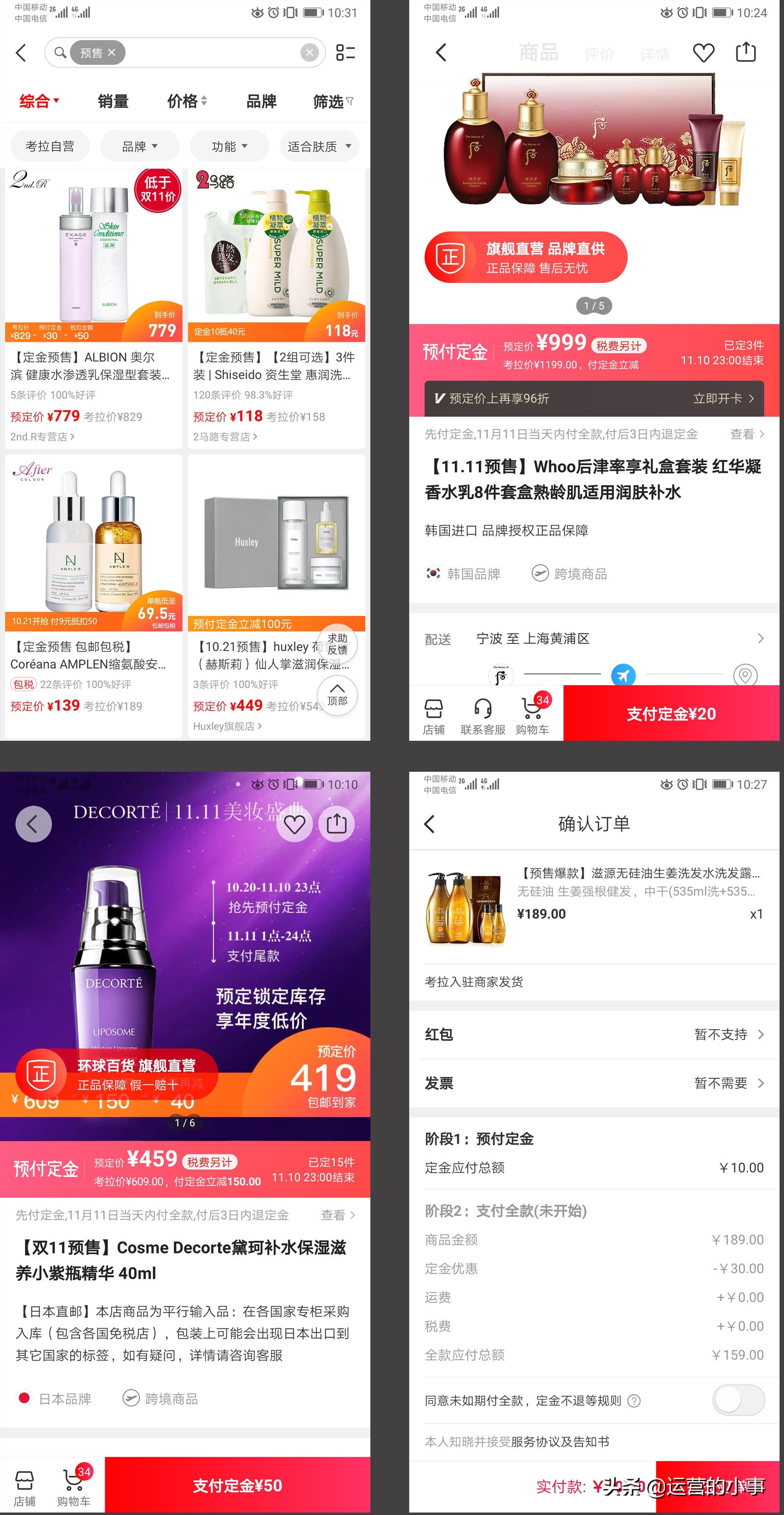Screen dimensions: 784x1515
Task: Switch product layout via grid view icon
Action: click(x=346, y=53)
